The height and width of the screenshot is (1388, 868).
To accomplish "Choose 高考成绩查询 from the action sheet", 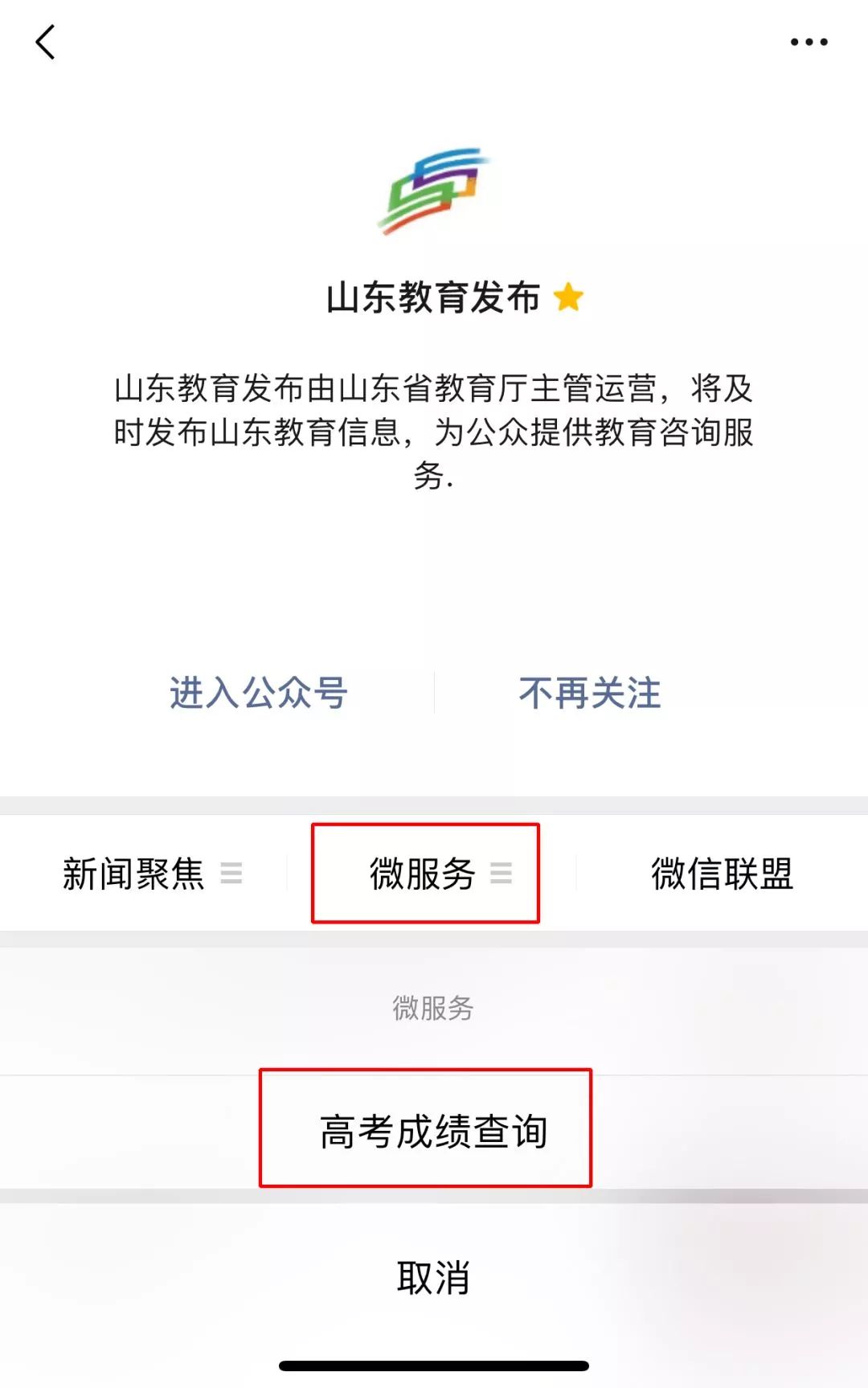I will pyautogui.click(x=432, y=1131).
